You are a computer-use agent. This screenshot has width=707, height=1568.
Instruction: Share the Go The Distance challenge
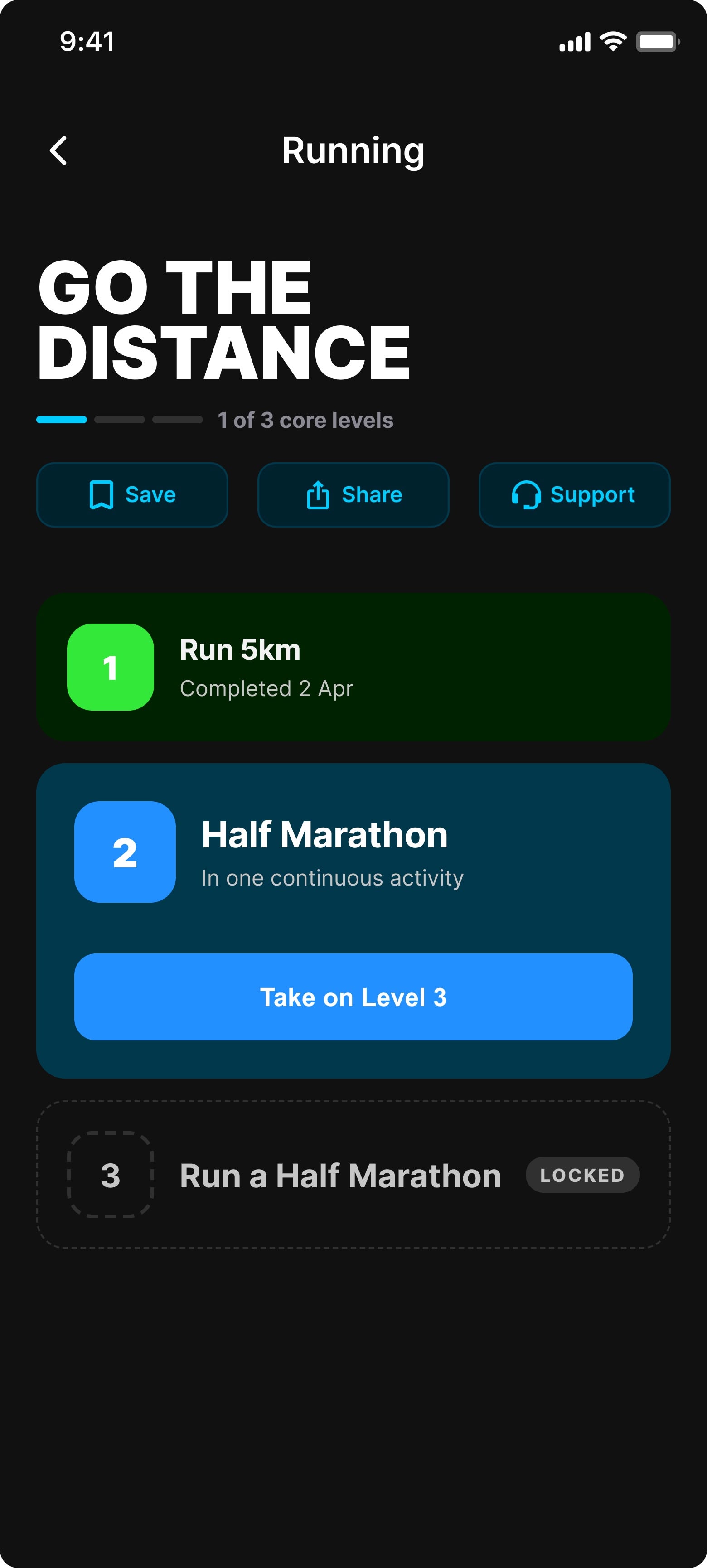coord(353,494)
